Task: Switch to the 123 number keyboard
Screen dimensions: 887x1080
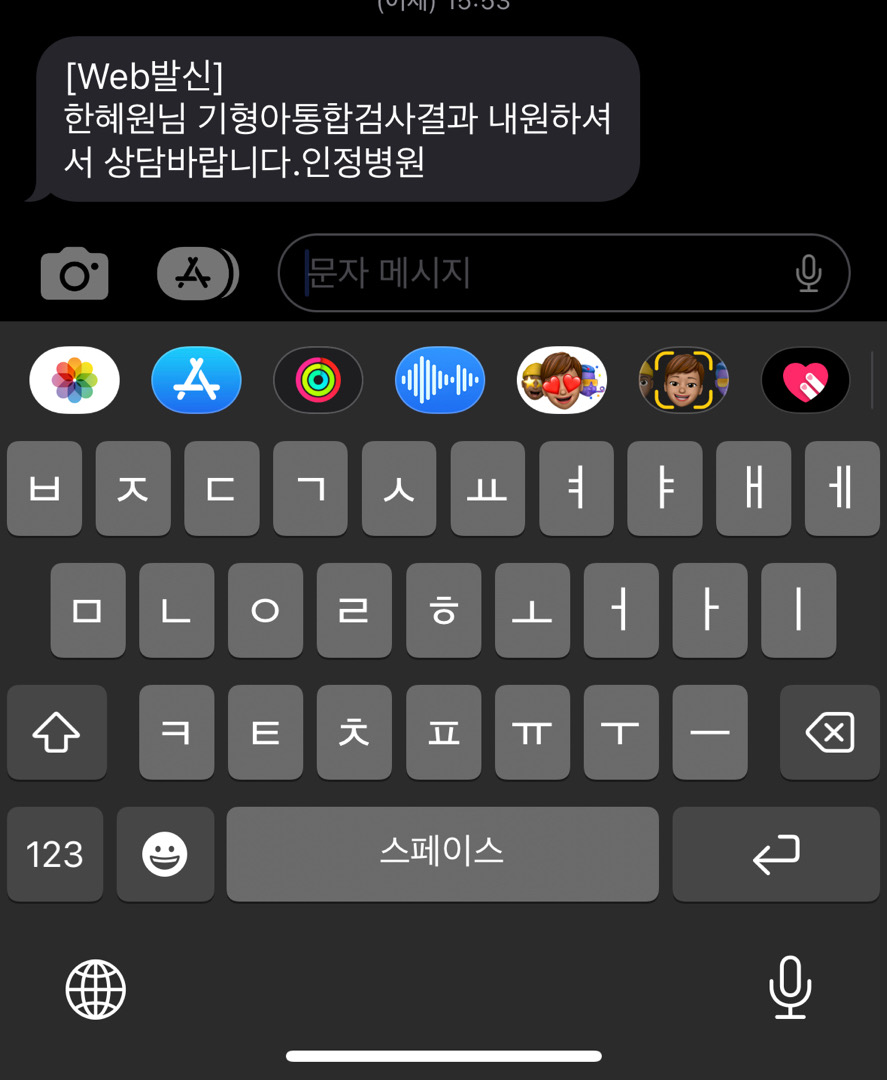Action: point(55,855)
